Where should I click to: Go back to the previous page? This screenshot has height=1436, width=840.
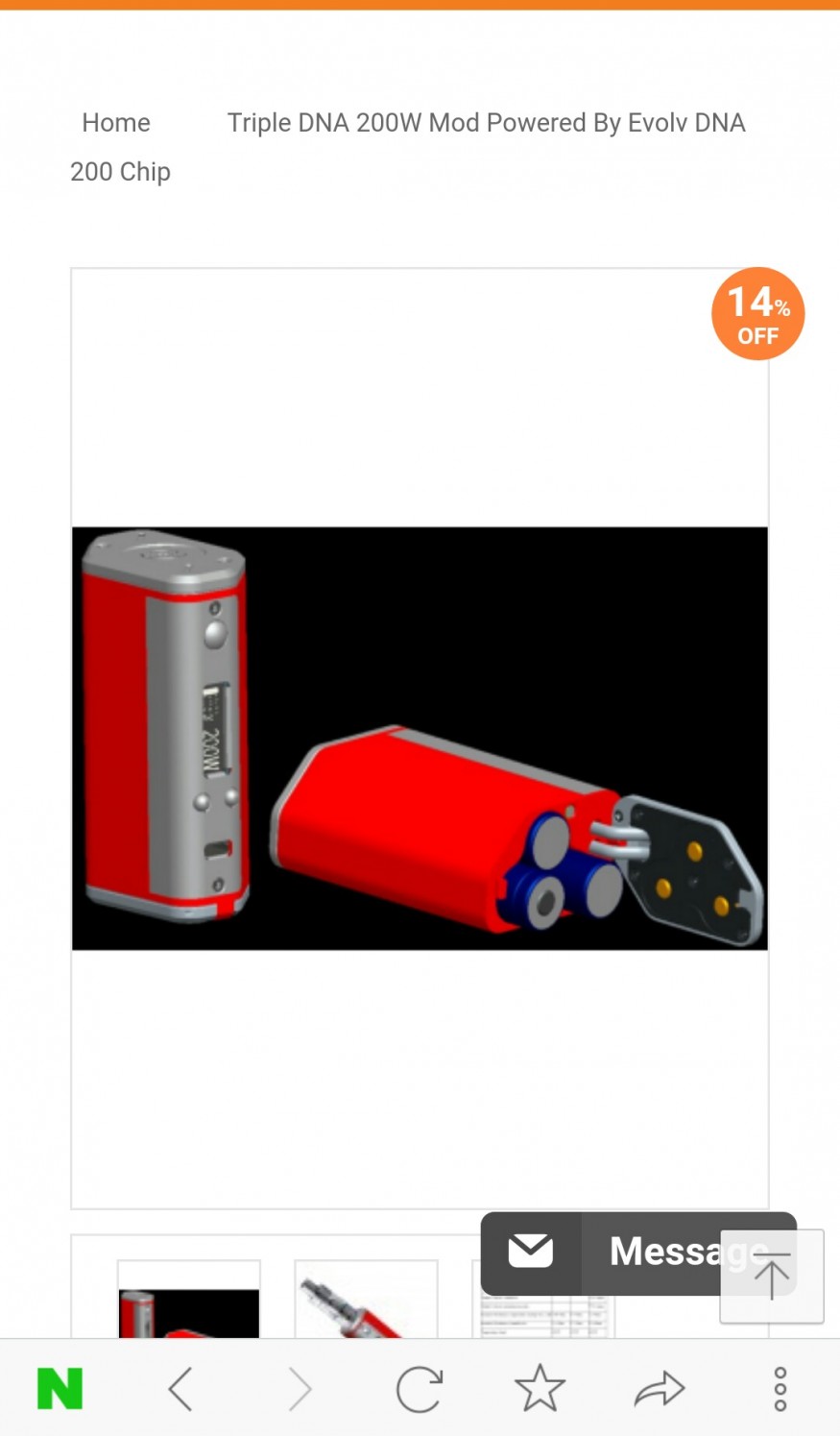pos(180,1389)
